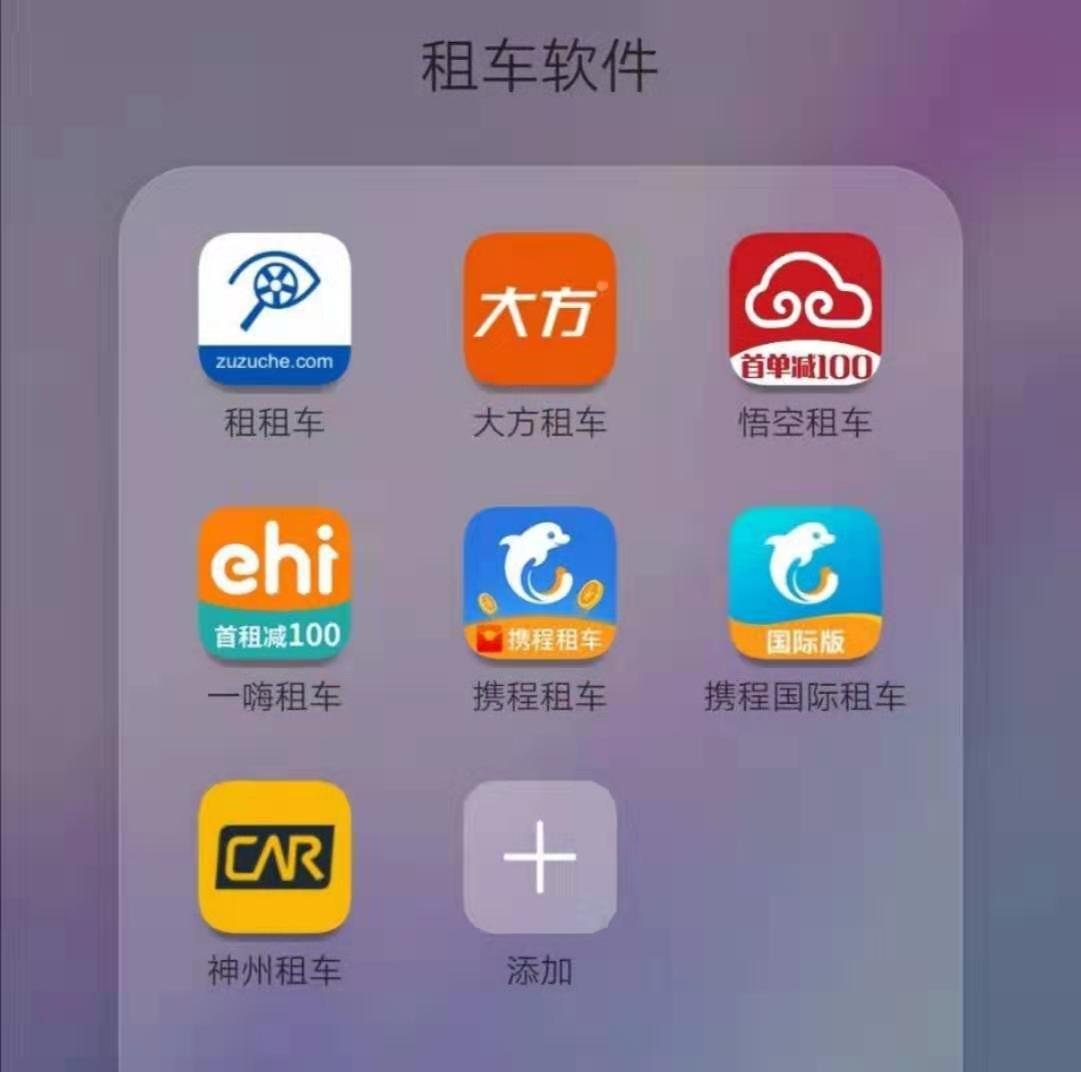Viewport: 1081px width, 1072px height.
Task: Open 携程租车
Action: point(539,583)
